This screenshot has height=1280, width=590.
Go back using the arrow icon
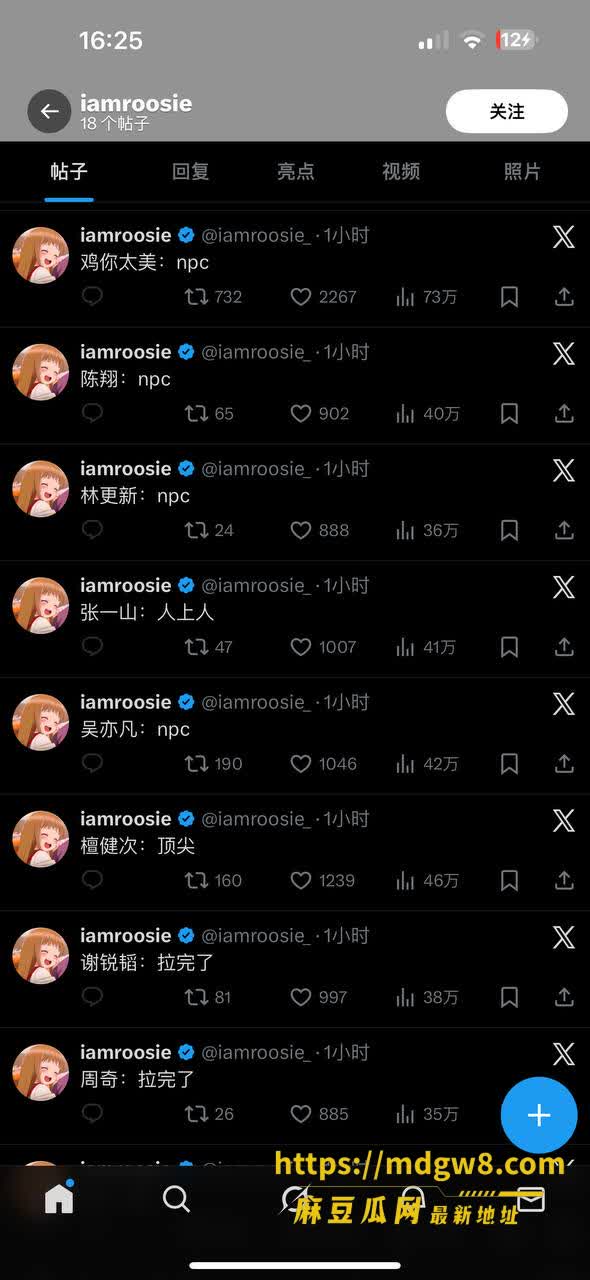(49, 112)
